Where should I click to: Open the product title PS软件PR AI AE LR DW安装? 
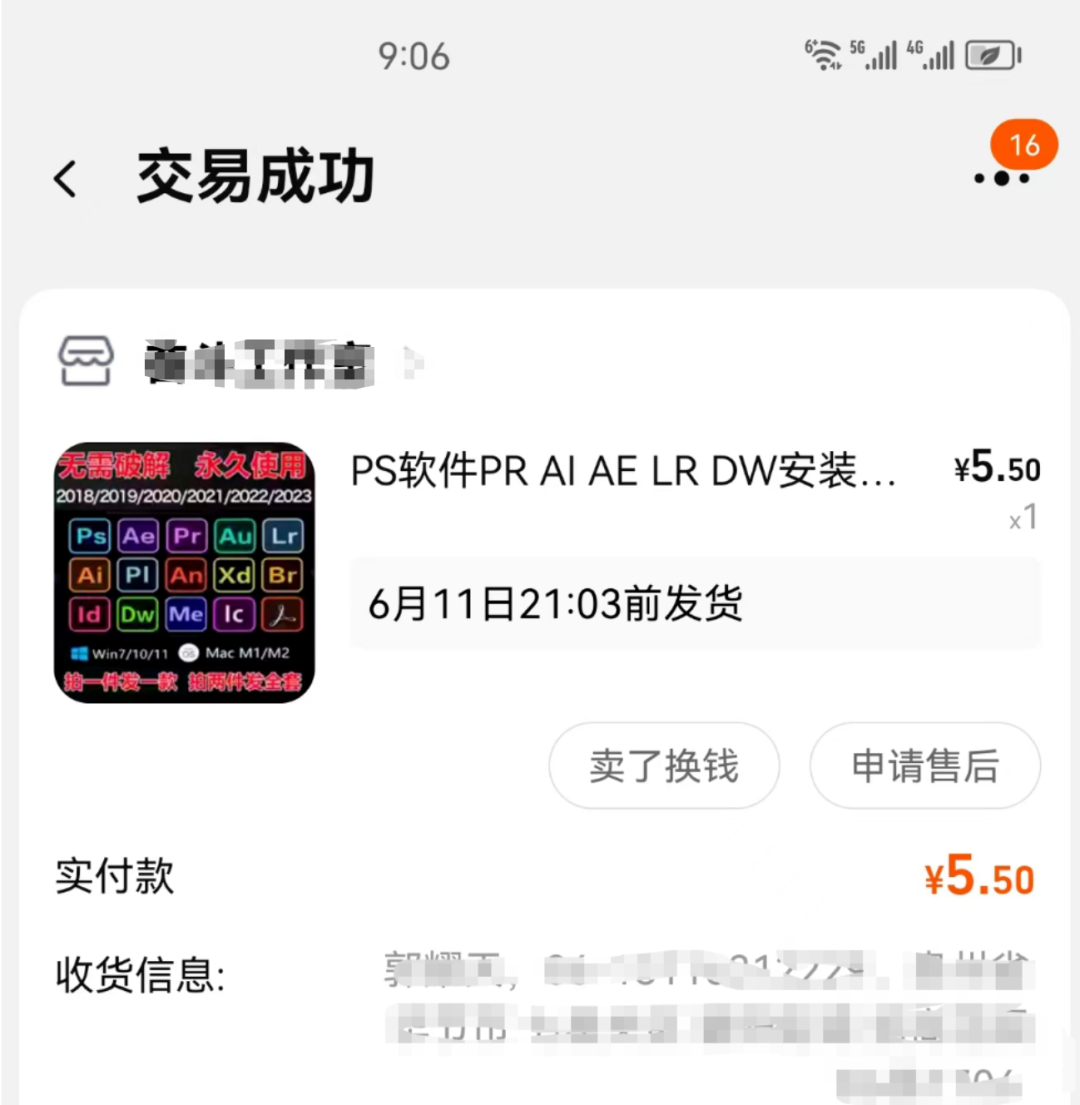(x=620, y=471)
